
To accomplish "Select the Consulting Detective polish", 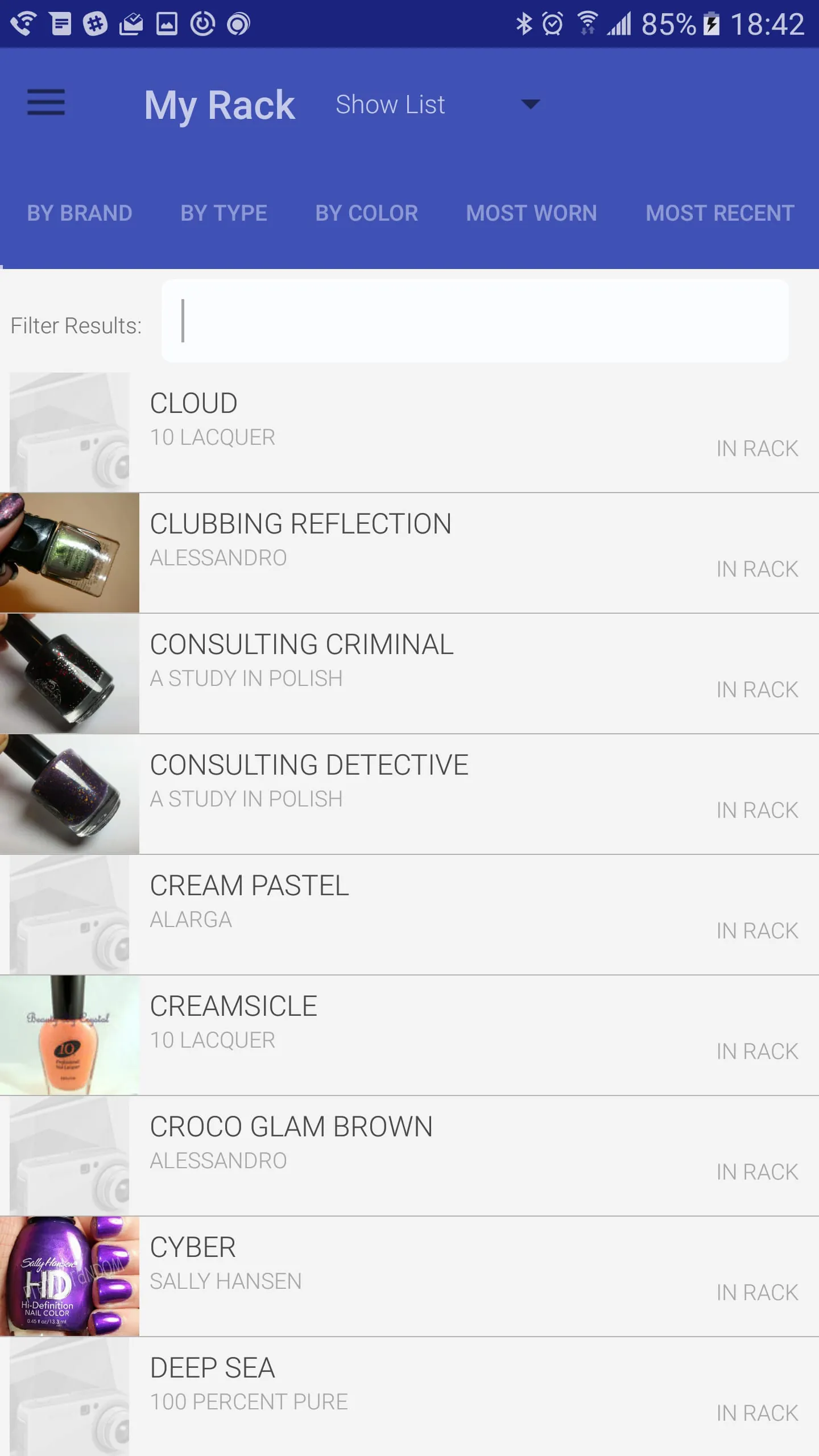I will [x=409, y=794].
